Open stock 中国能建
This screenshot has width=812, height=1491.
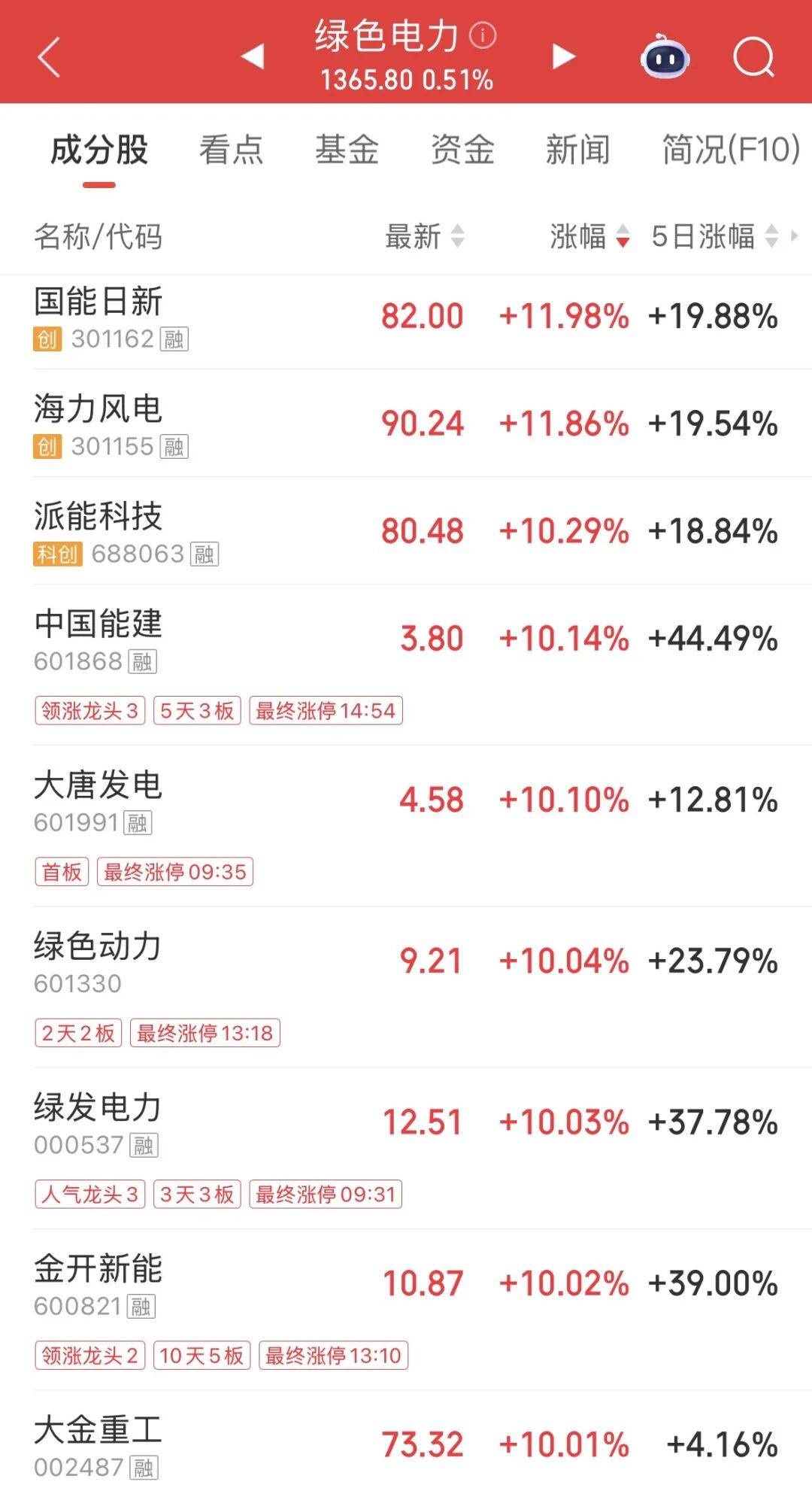coord(98,624)
